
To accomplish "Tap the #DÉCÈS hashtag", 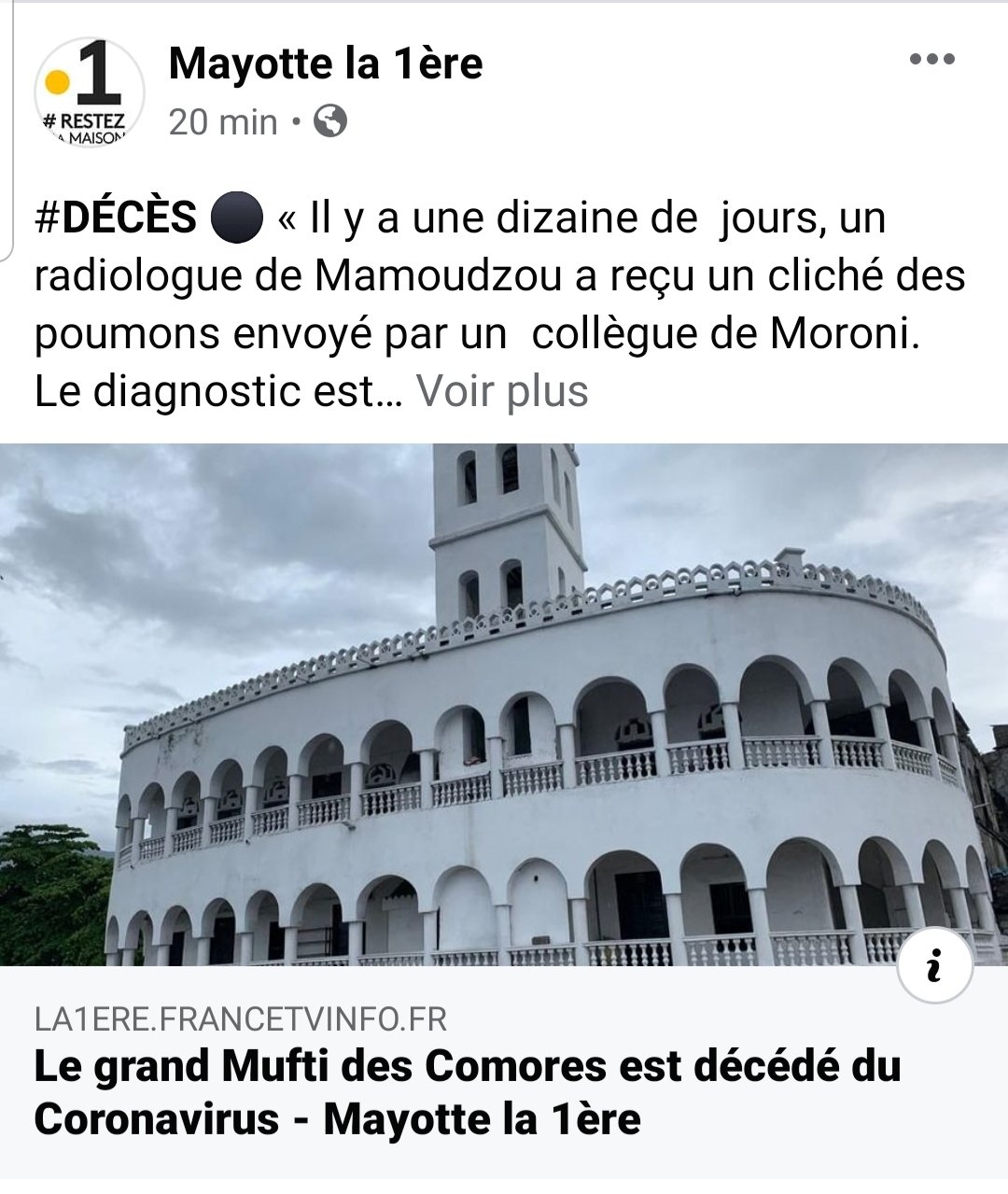I will coord(116,218).
